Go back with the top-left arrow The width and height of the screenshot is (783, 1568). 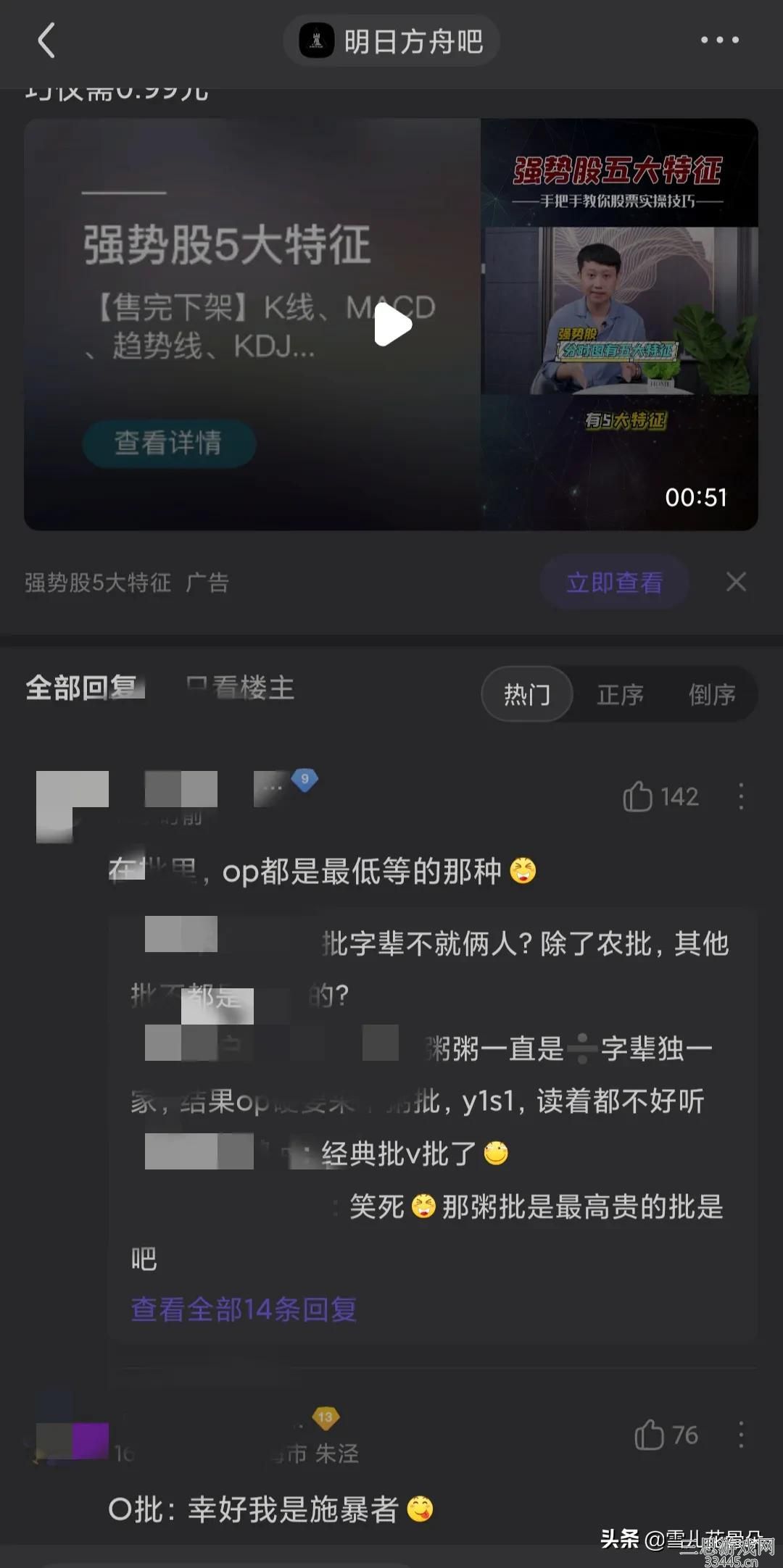pos(46,41)
